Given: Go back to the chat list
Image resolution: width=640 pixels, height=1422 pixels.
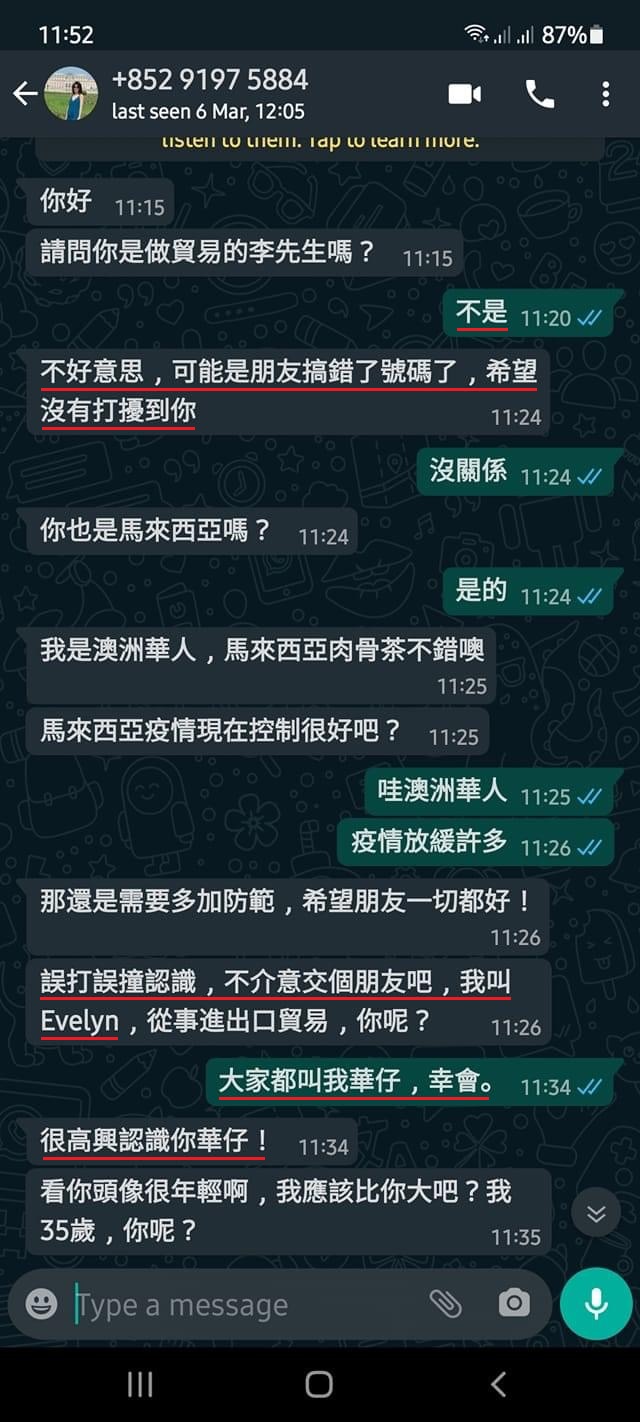Looking at the screenshot, I should point(25,94).
